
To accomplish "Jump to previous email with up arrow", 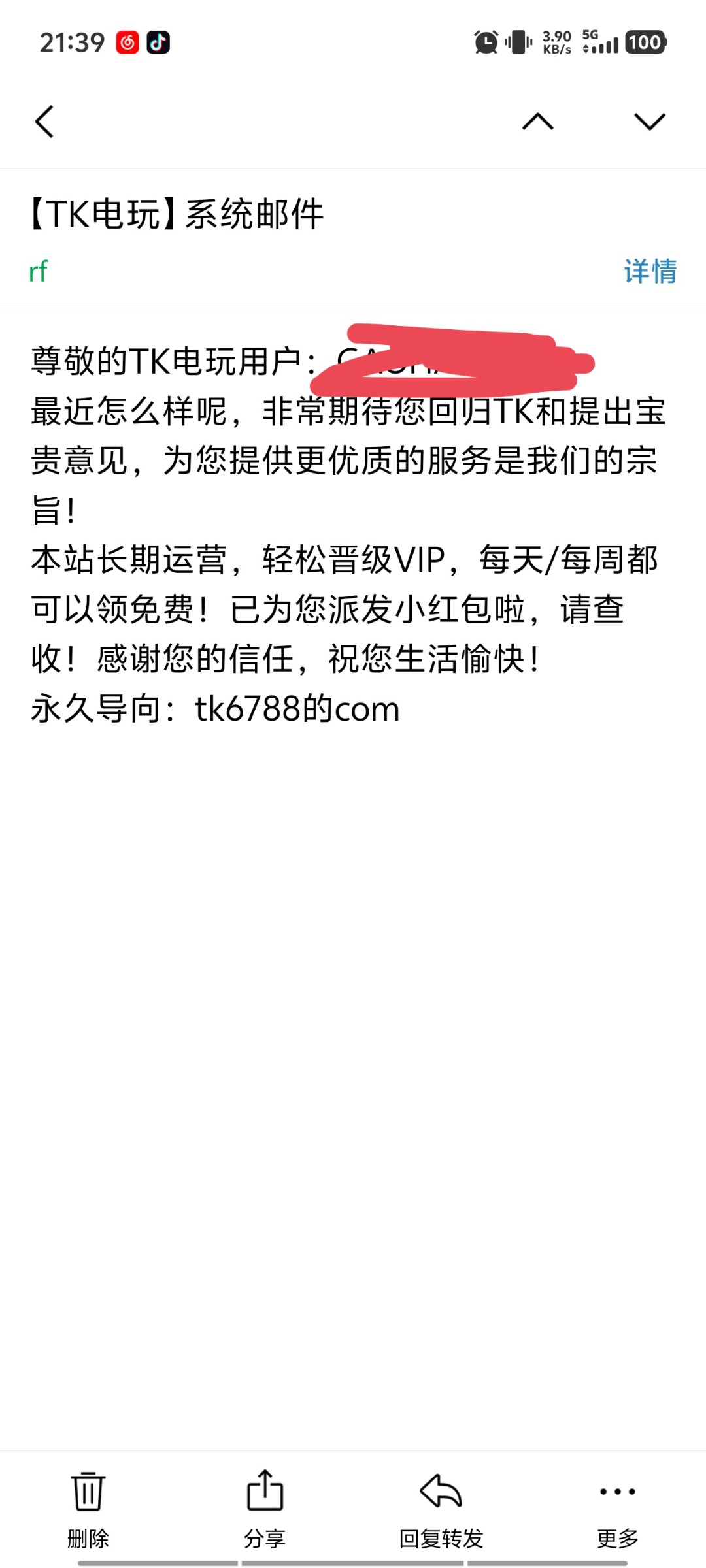I will 538,122.
